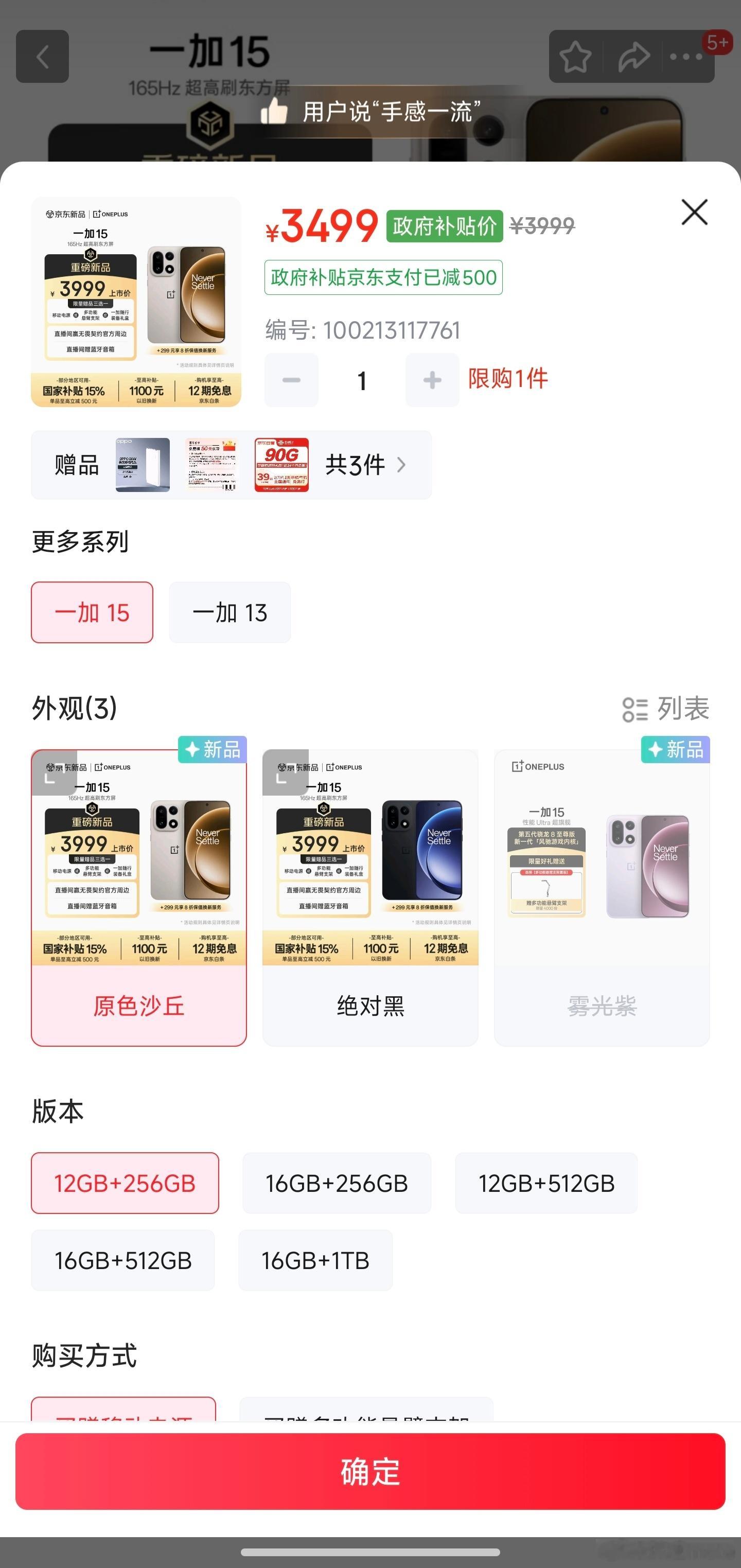Open the more options icon with 5+ badge
This screenshot has width=741, height=1568.
pyautogui.click(x=686, y=57)
